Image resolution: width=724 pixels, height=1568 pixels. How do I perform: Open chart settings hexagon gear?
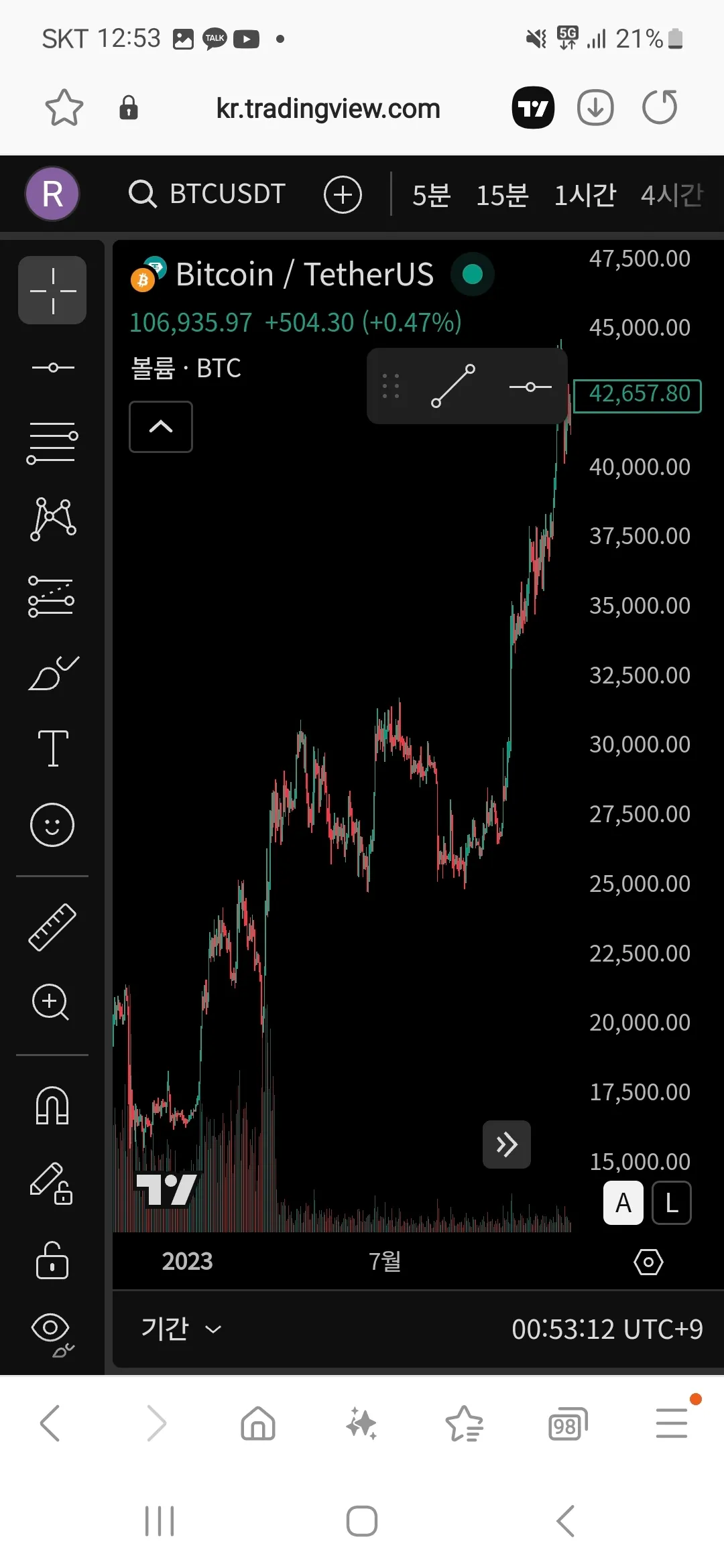pyautogui.click(x=648, y=1262)
